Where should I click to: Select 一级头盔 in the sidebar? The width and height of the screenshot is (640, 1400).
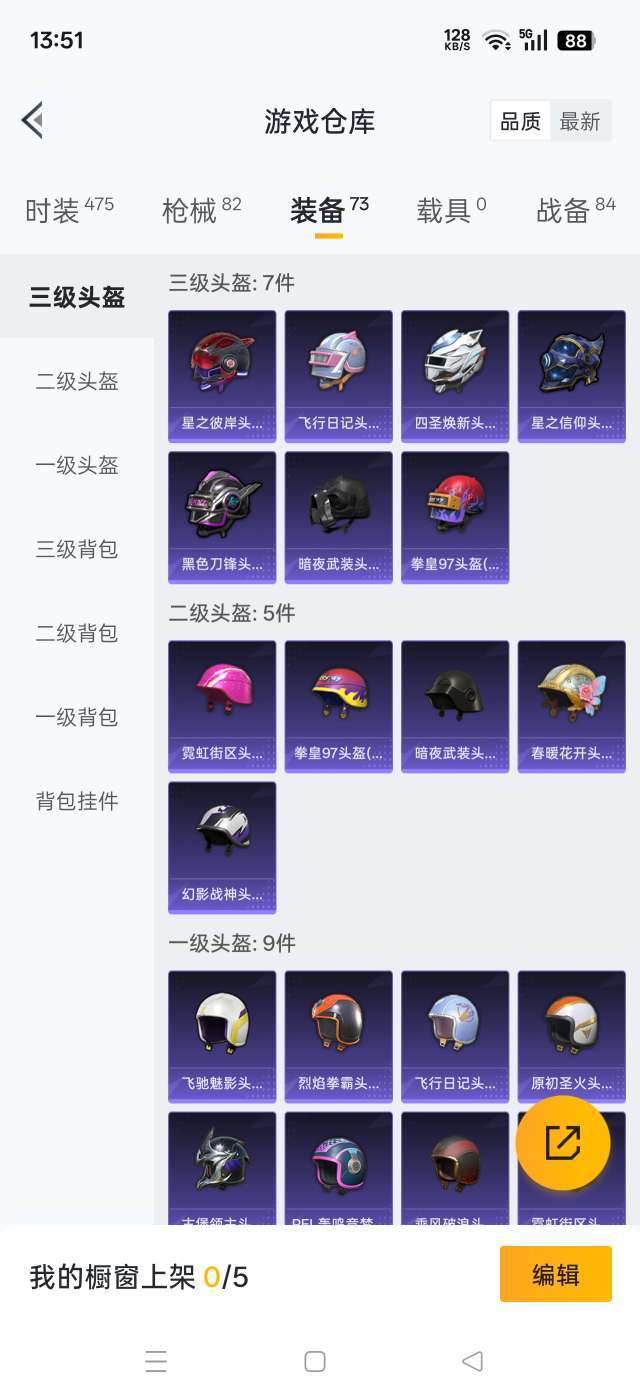pos(77,465)
